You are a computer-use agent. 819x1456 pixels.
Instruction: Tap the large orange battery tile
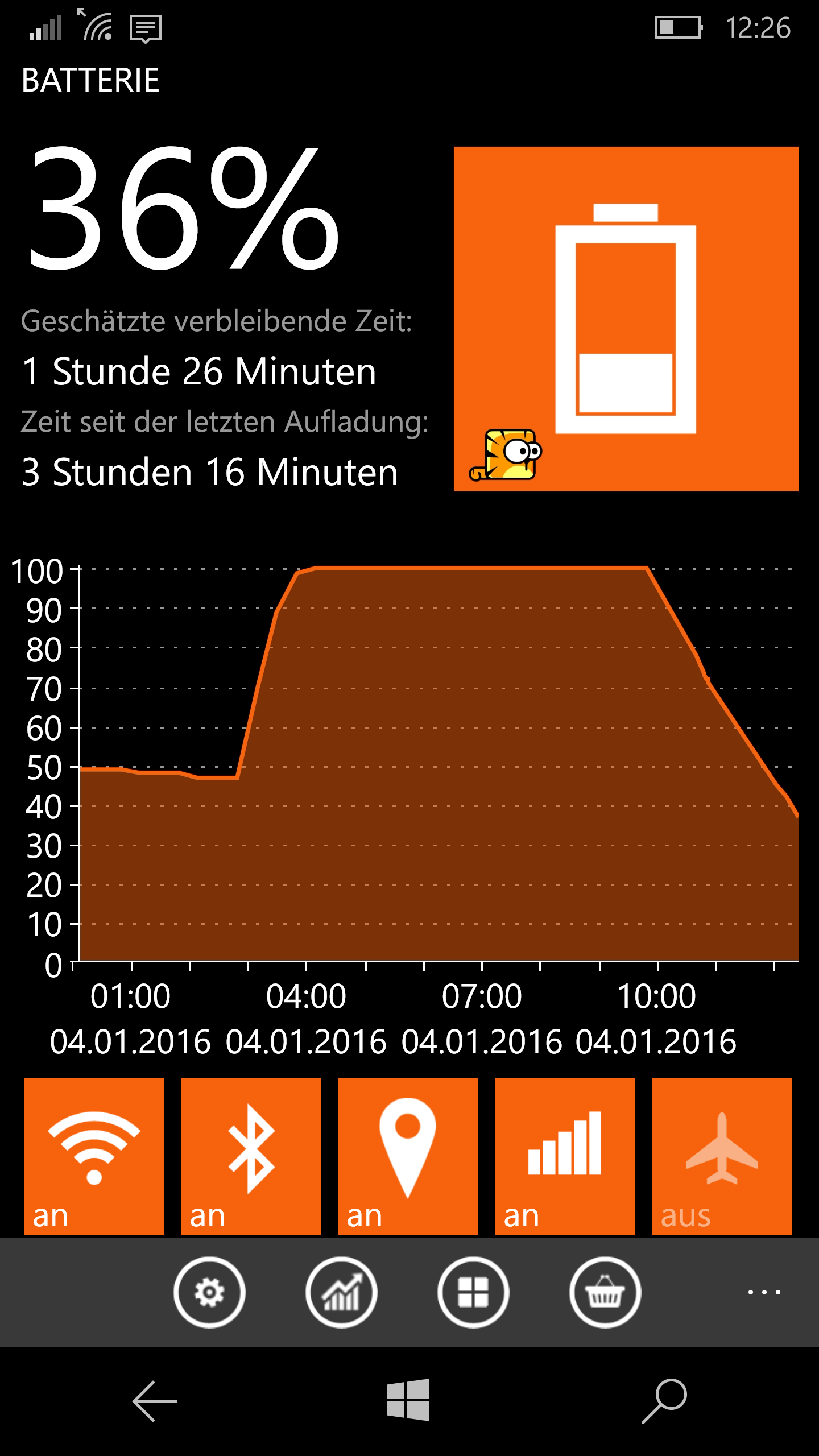pos(626,319)
